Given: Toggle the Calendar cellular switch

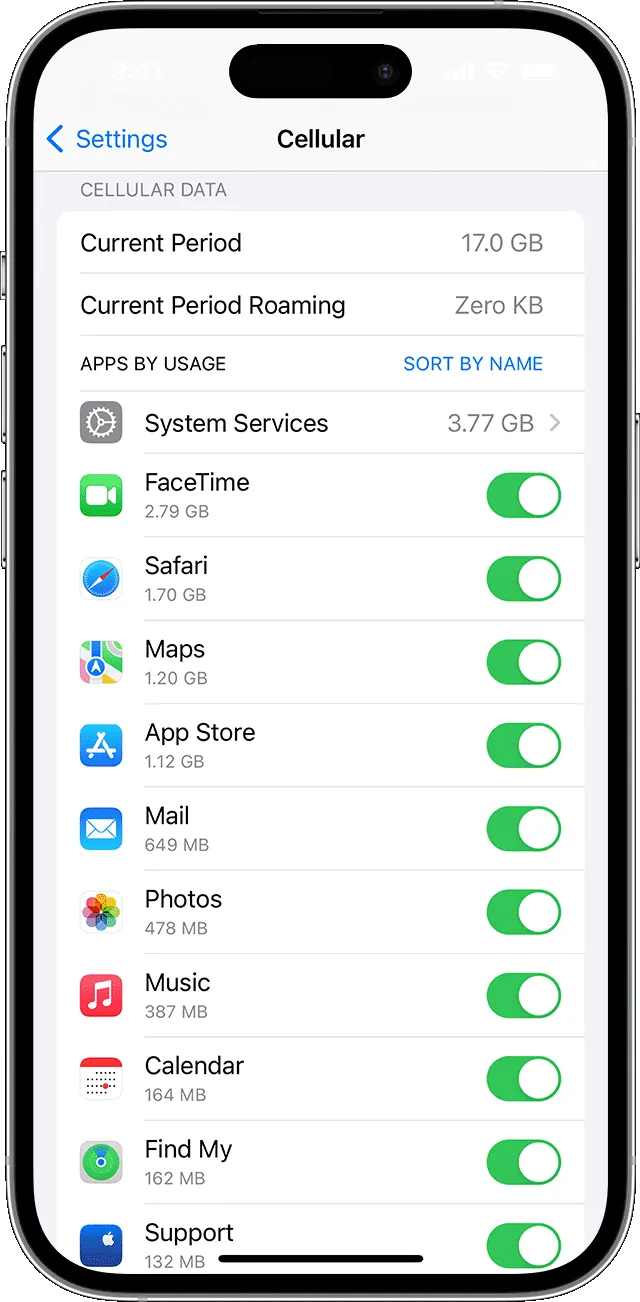Looking at the screenshot, I should pyautogui.click(x=523, y=1079).
